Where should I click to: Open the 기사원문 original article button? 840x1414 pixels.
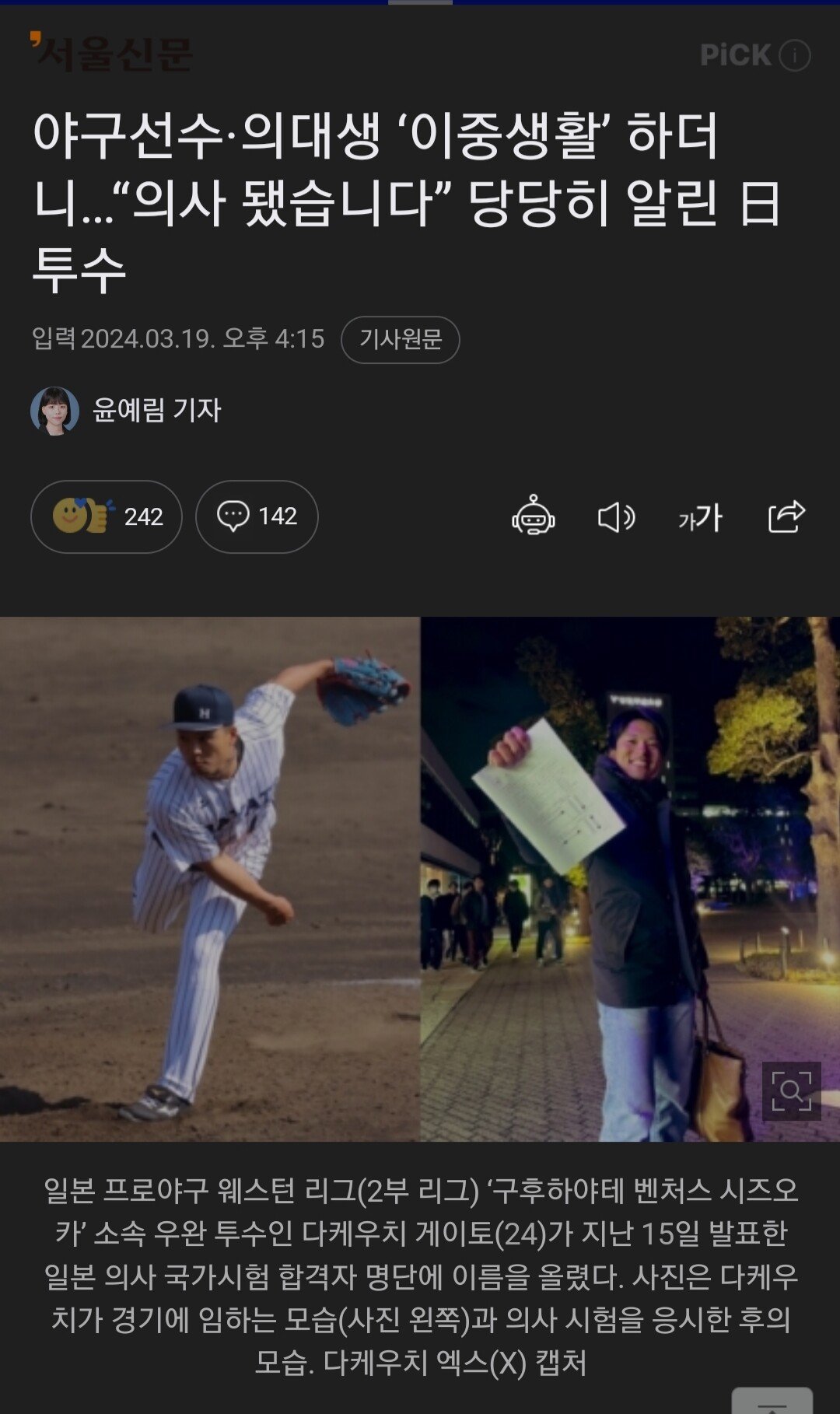400,339
